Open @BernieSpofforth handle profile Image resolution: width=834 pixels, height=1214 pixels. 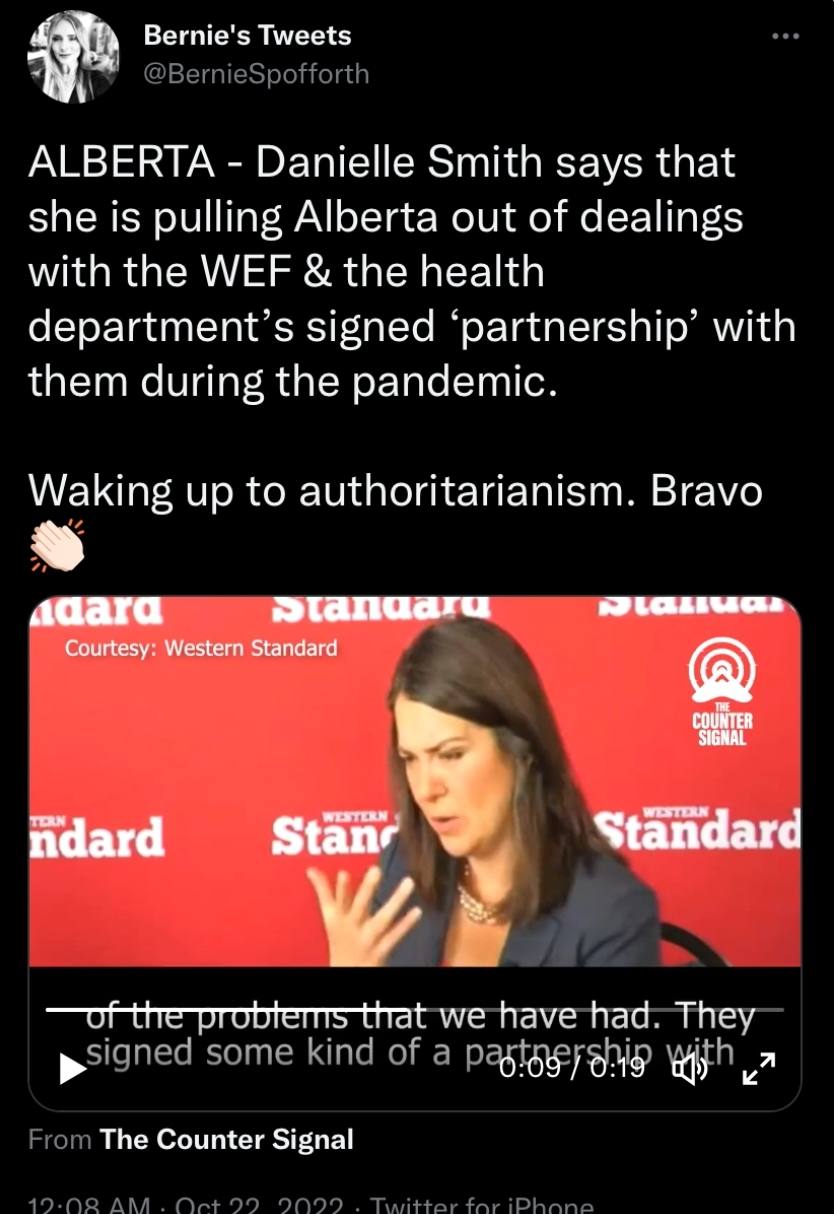[256, 74]
